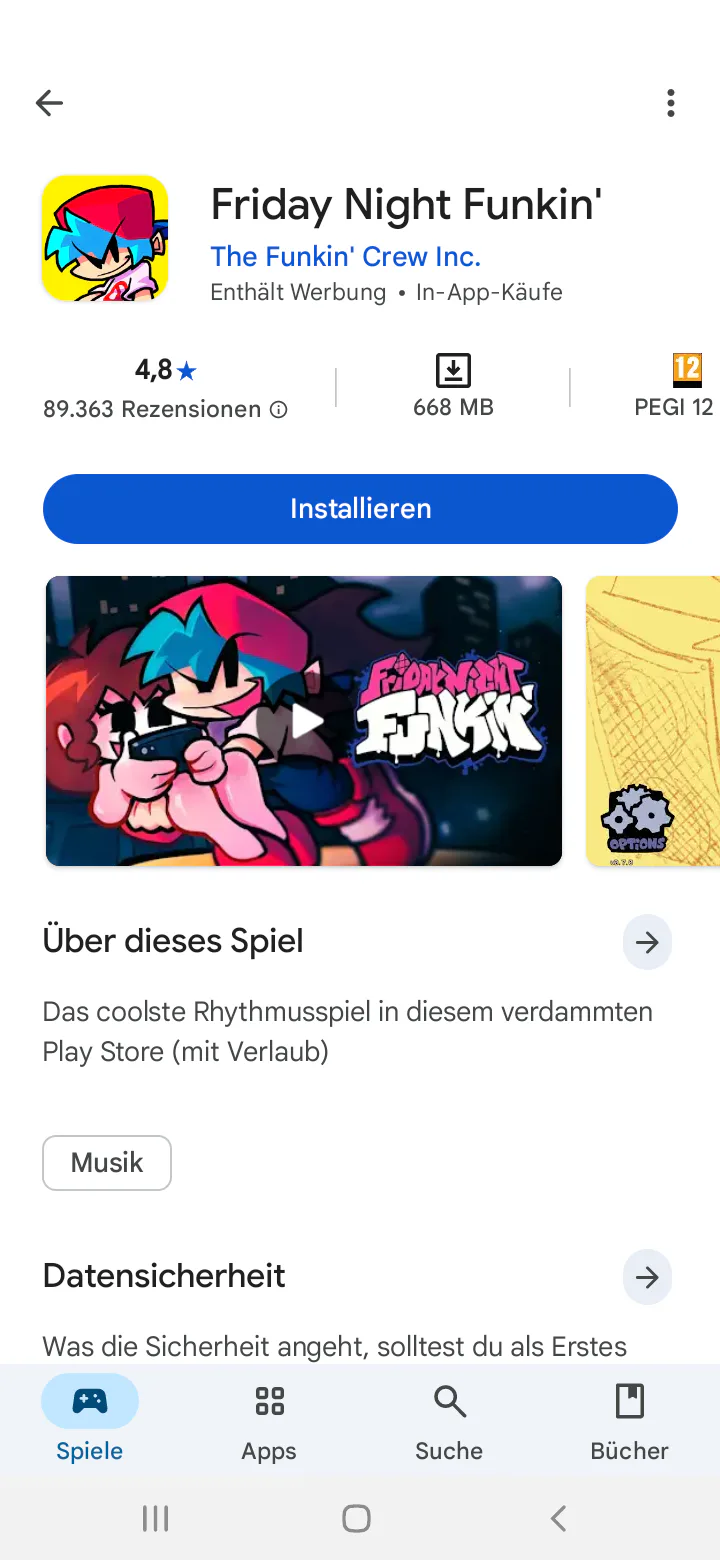
Task: Switch to the Bücher tab
Action: [629, 1421]
